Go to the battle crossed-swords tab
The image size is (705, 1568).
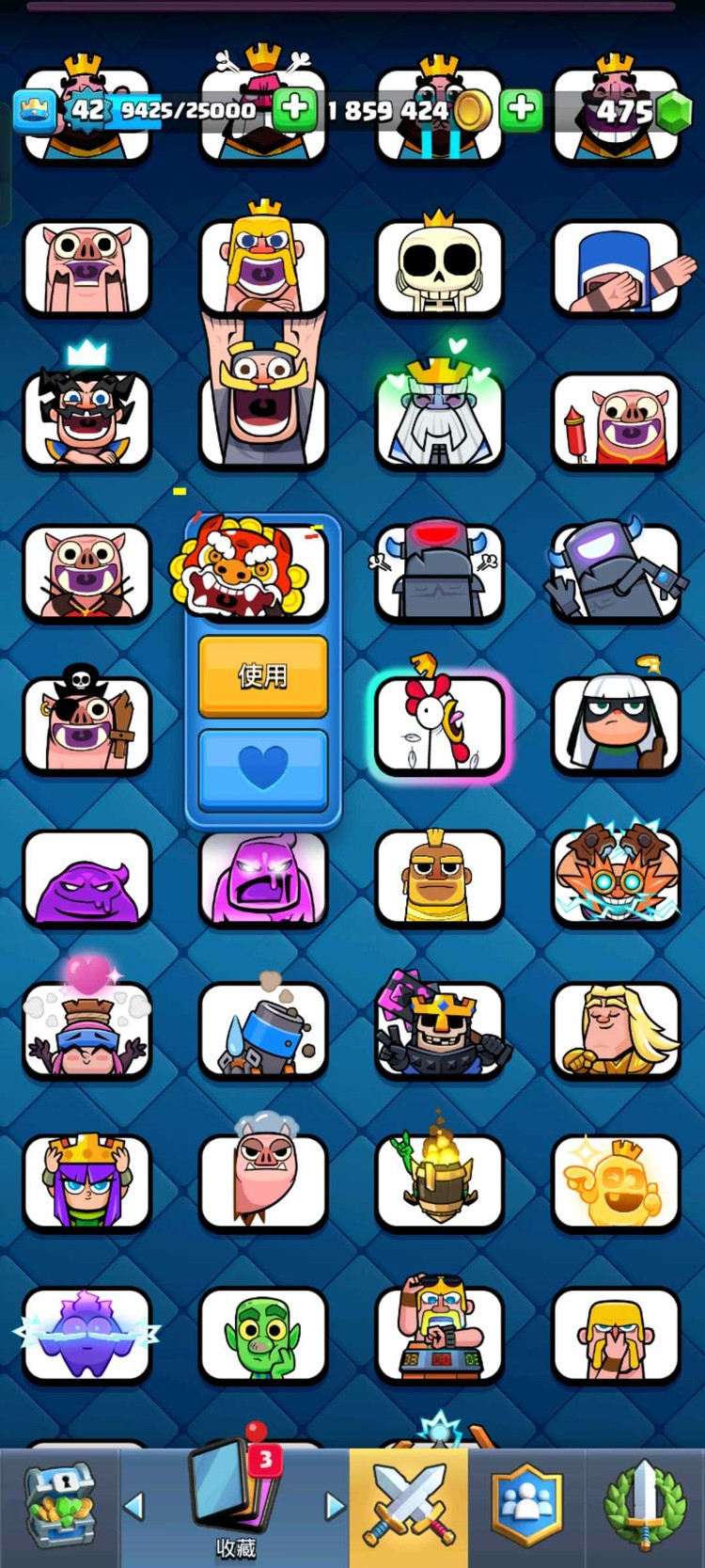409,1505
